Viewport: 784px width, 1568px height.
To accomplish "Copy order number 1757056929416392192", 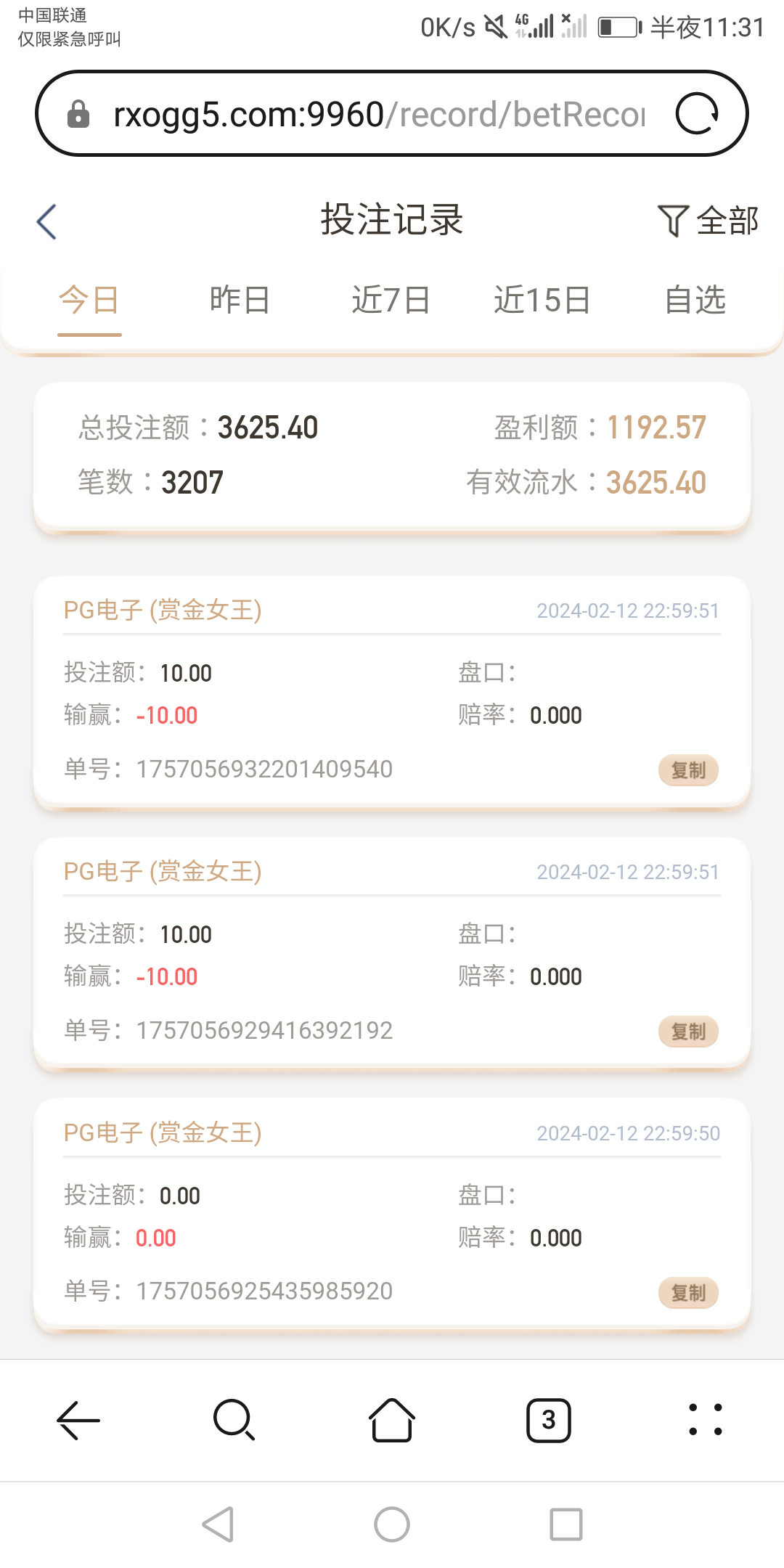I will coord(687,1032).
